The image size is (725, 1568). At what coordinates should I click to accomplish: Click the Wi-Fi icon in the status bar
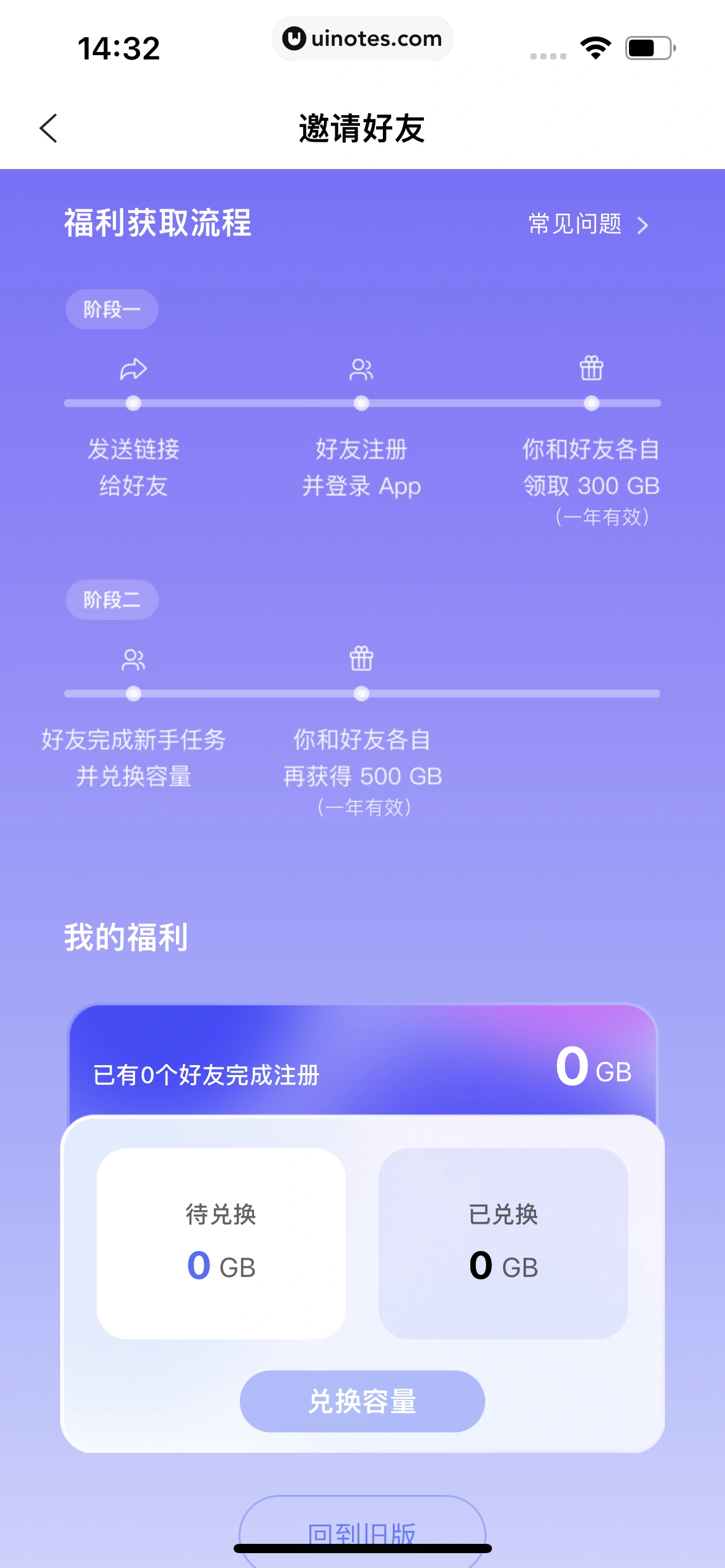click(x=596, y=47)
